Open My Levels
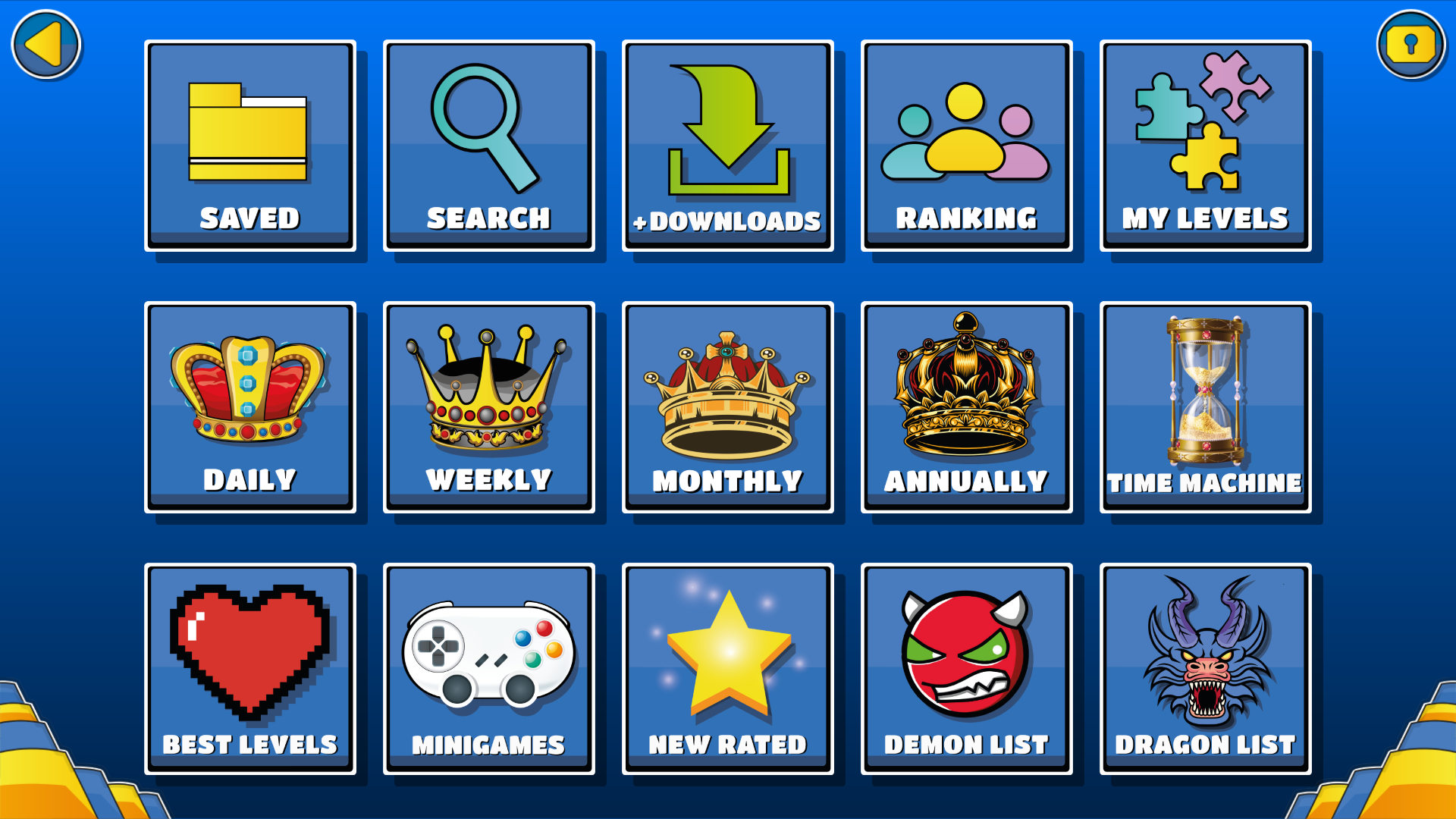The image size is (1456, 819). click(x=1205, y=146)
